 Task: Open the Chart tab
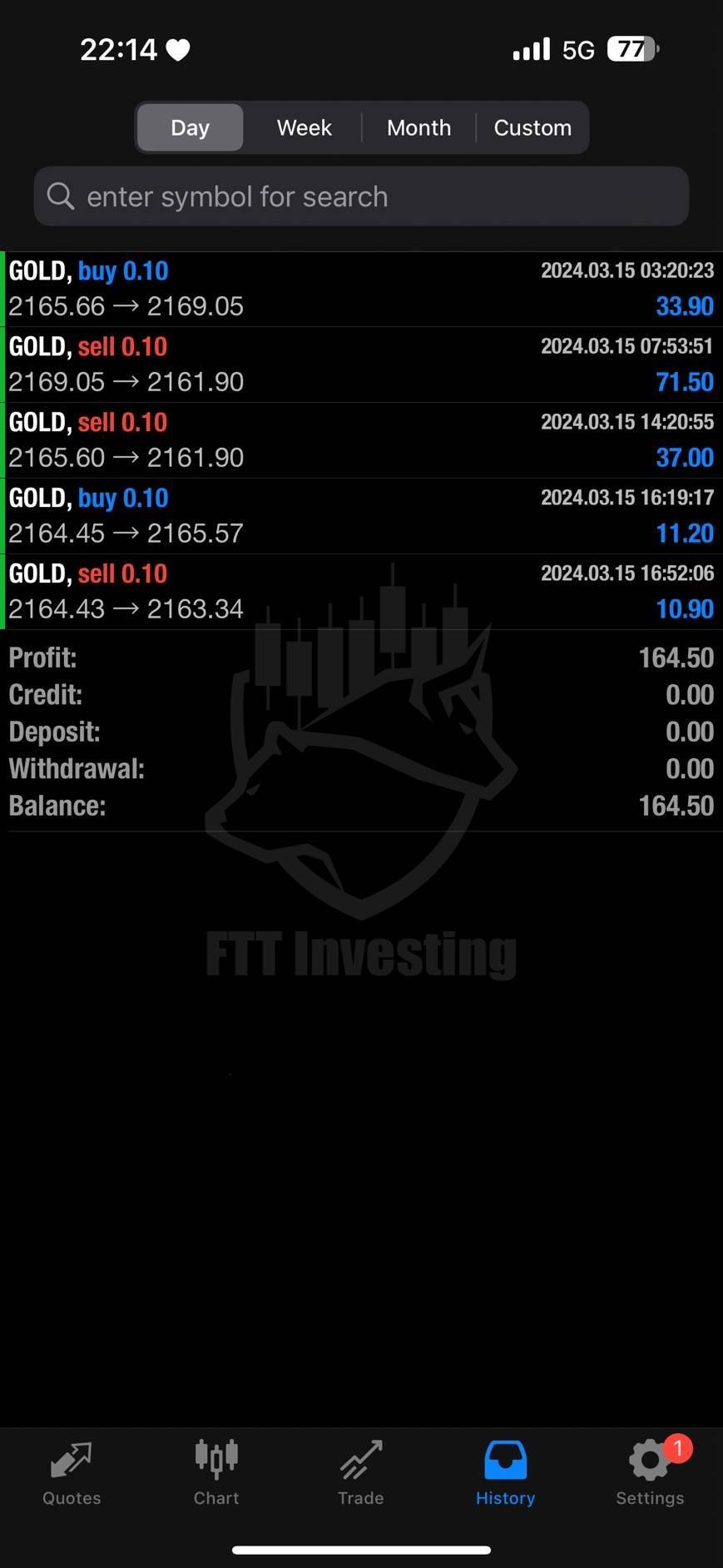pos(216,1473)
